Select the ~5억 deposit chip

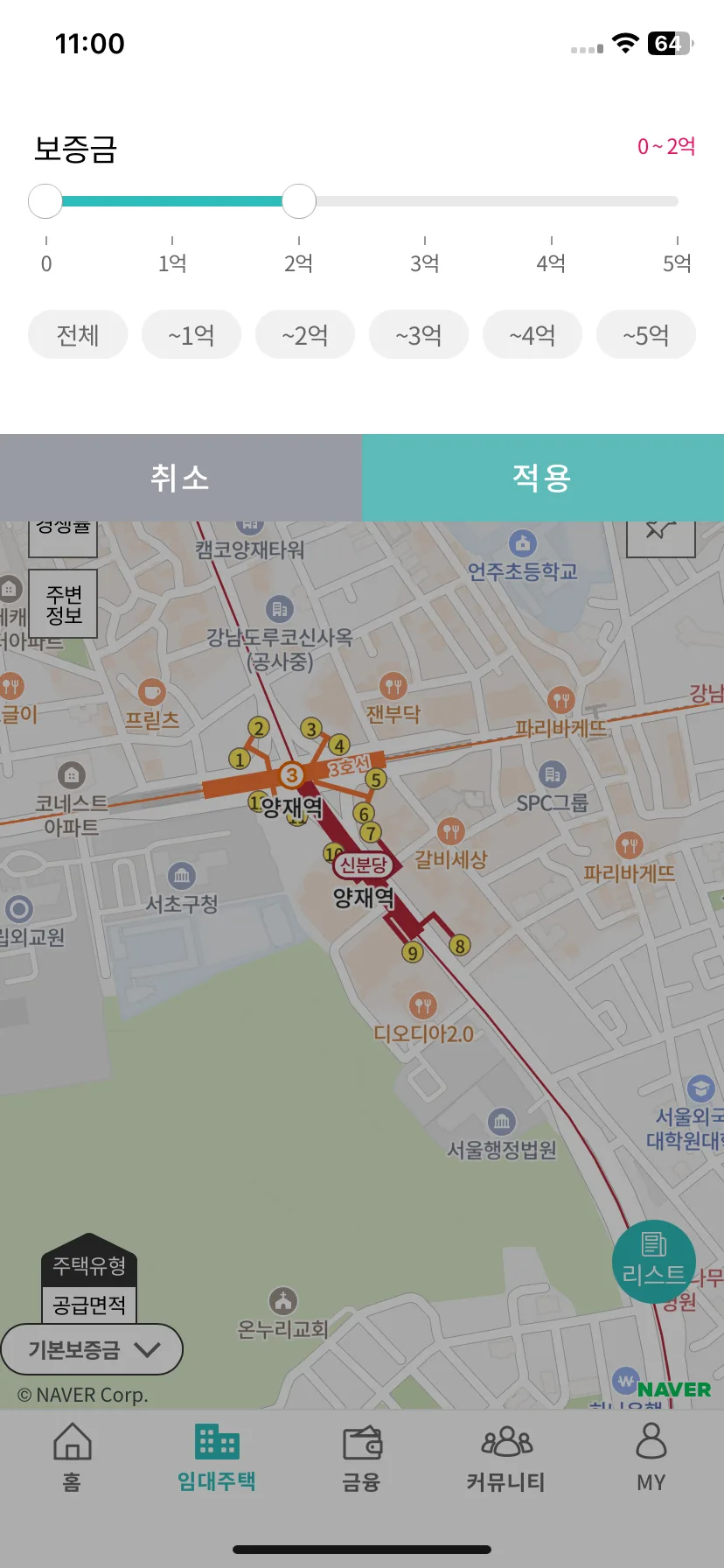pyautogui.click(x=646, y=335)
